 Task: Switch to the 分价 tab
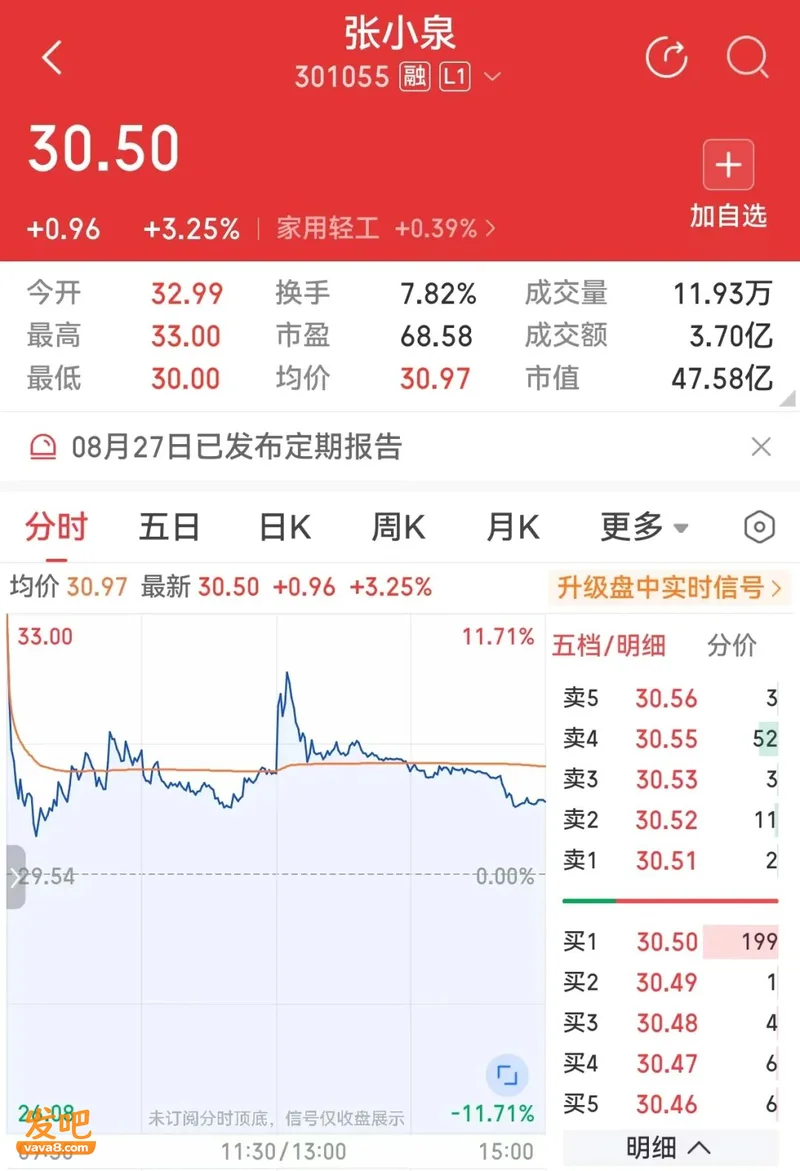[x=732, y=645]
